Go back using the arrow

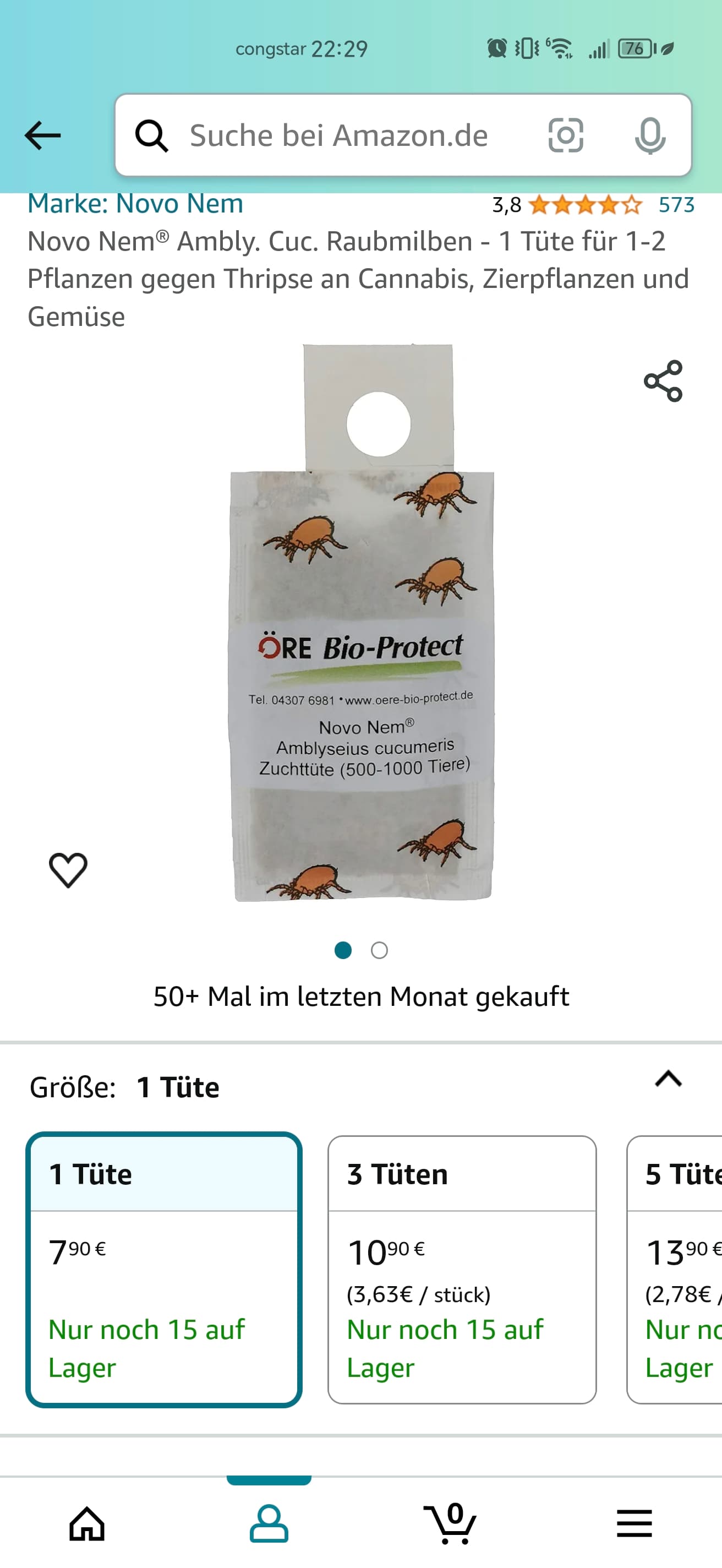(x=42, y=135)
